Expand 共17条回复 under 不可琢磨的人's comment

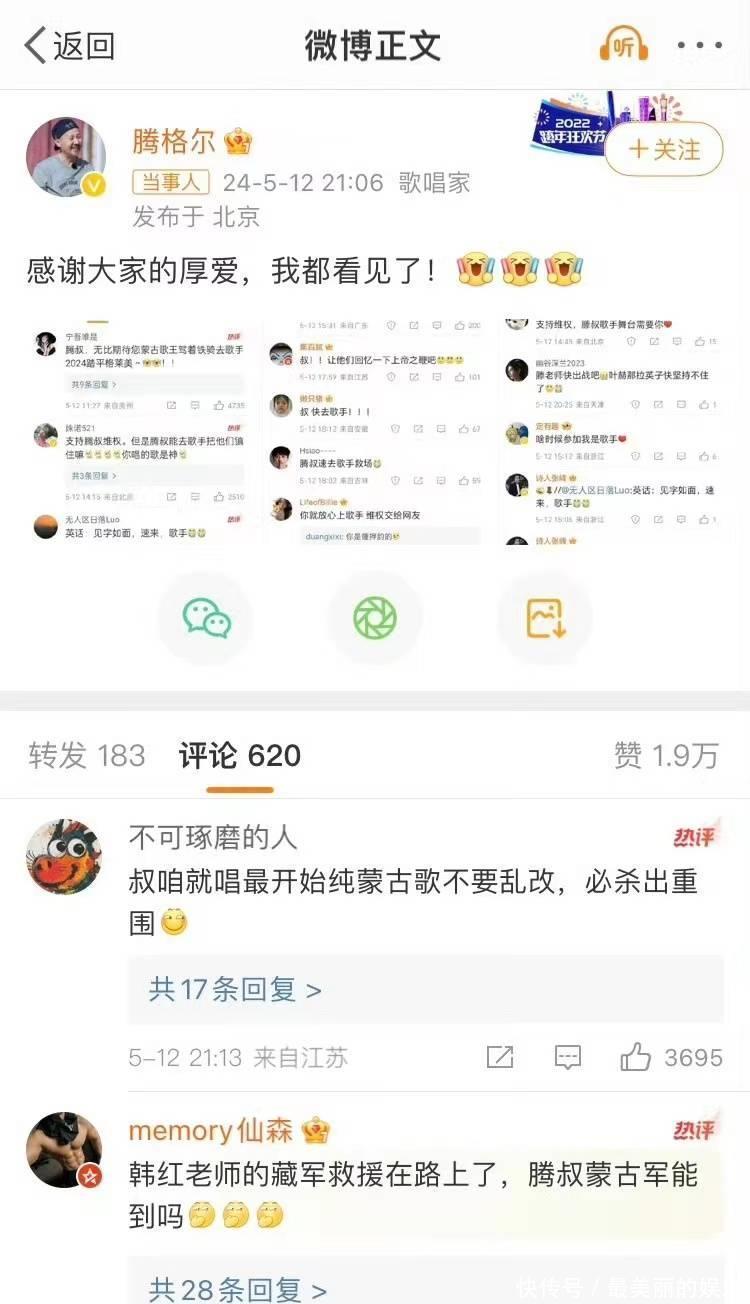tap(236, 990)
